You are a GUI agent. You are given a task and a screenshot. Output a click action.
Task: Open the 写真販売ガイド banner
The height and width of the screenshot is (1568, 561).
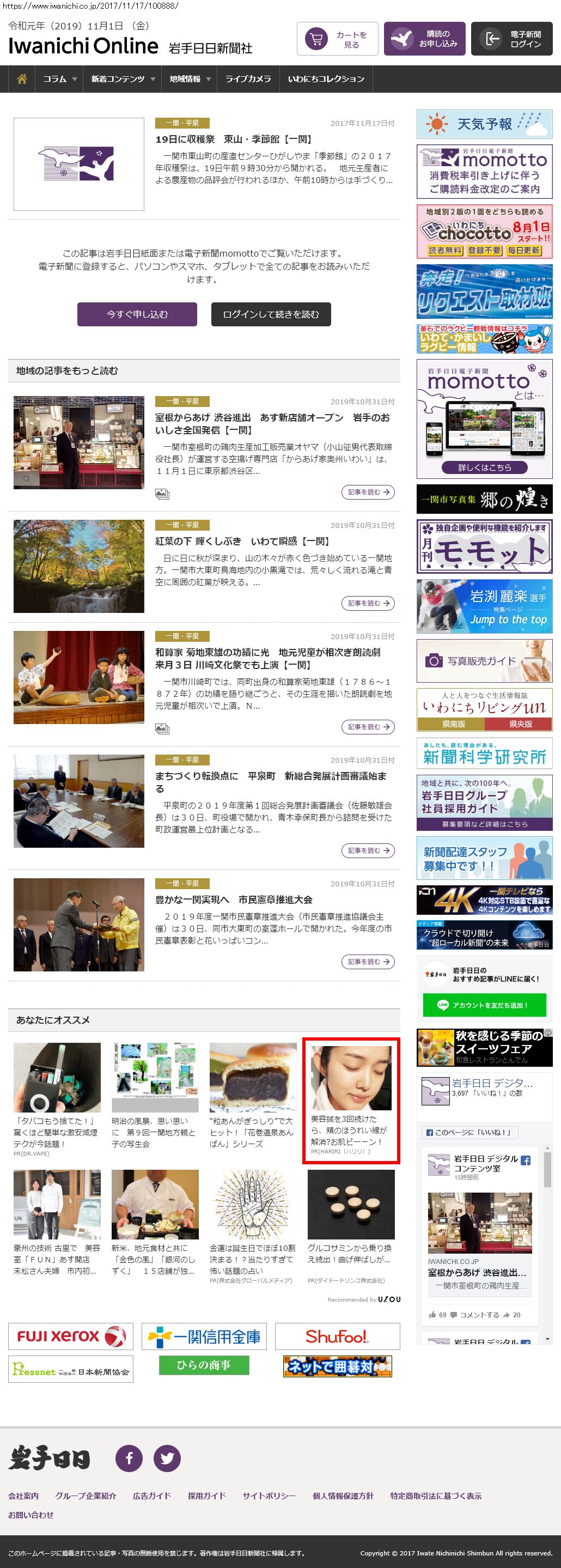[484, 660]
